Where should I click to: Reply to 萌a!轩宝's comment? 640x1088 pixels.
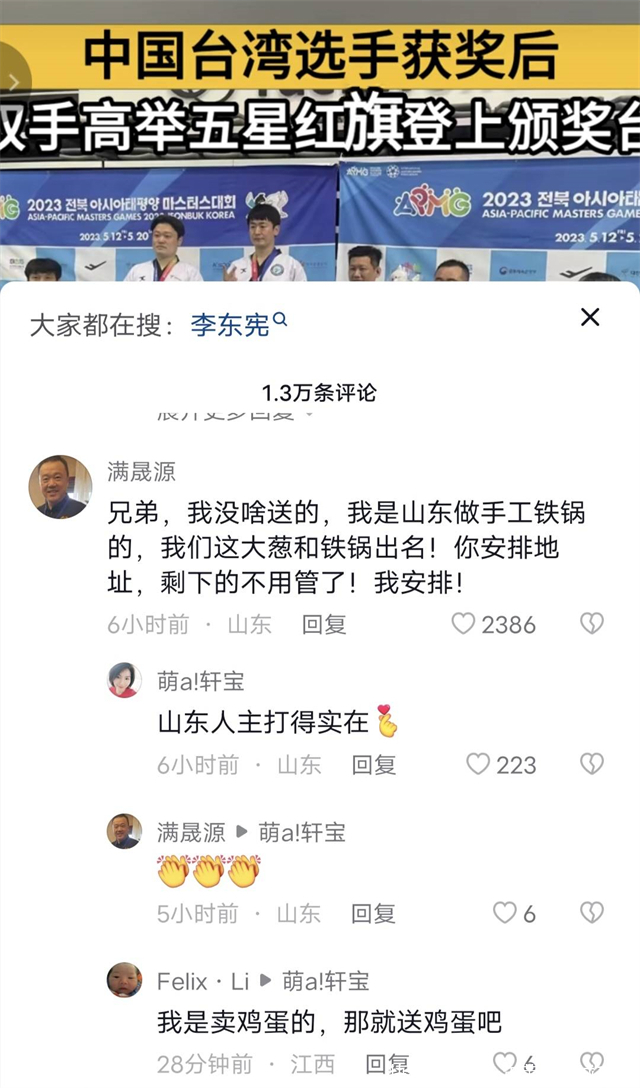374,765
